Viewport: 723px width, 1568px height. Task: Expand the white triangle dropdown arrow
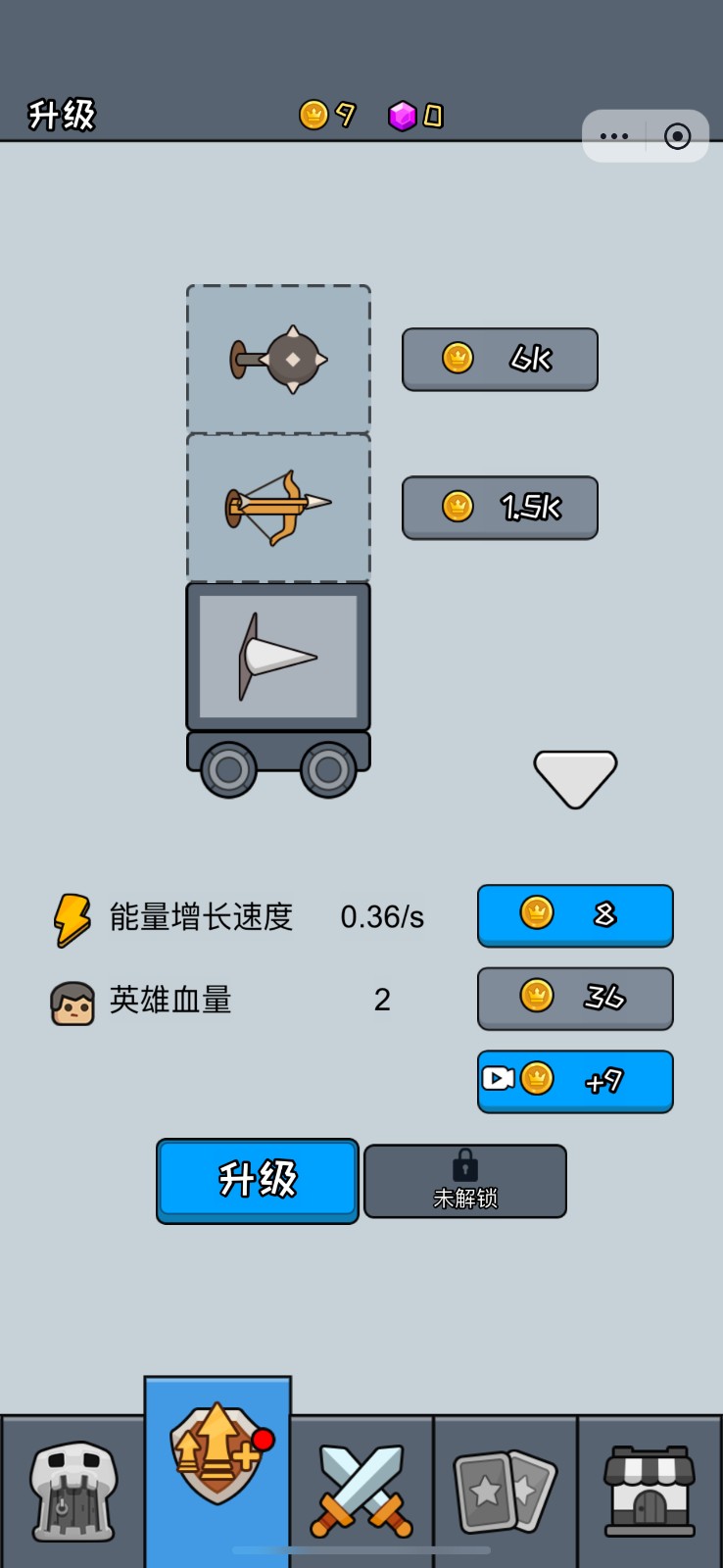point(576,777)
